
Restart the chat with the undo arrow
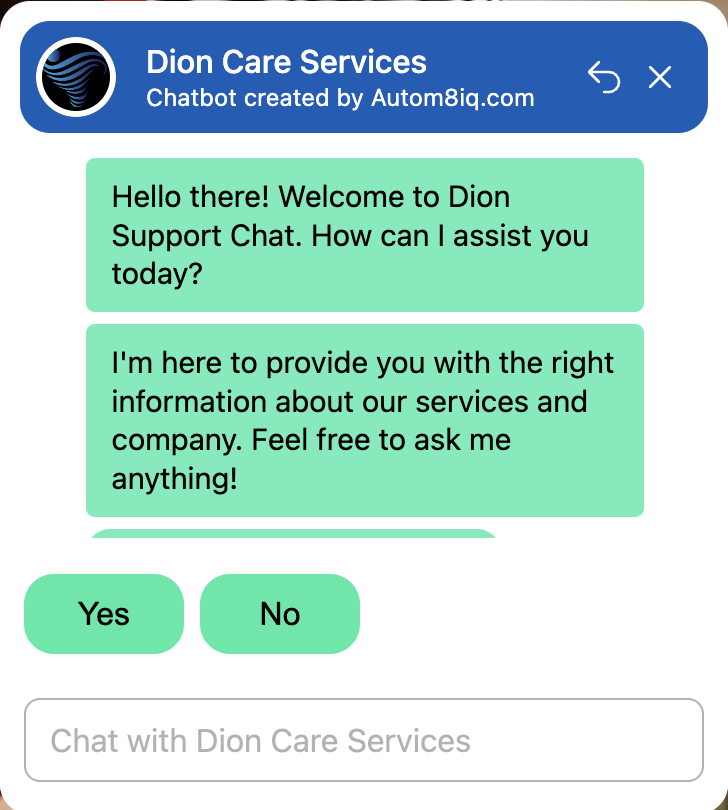[x=604, y=77]
